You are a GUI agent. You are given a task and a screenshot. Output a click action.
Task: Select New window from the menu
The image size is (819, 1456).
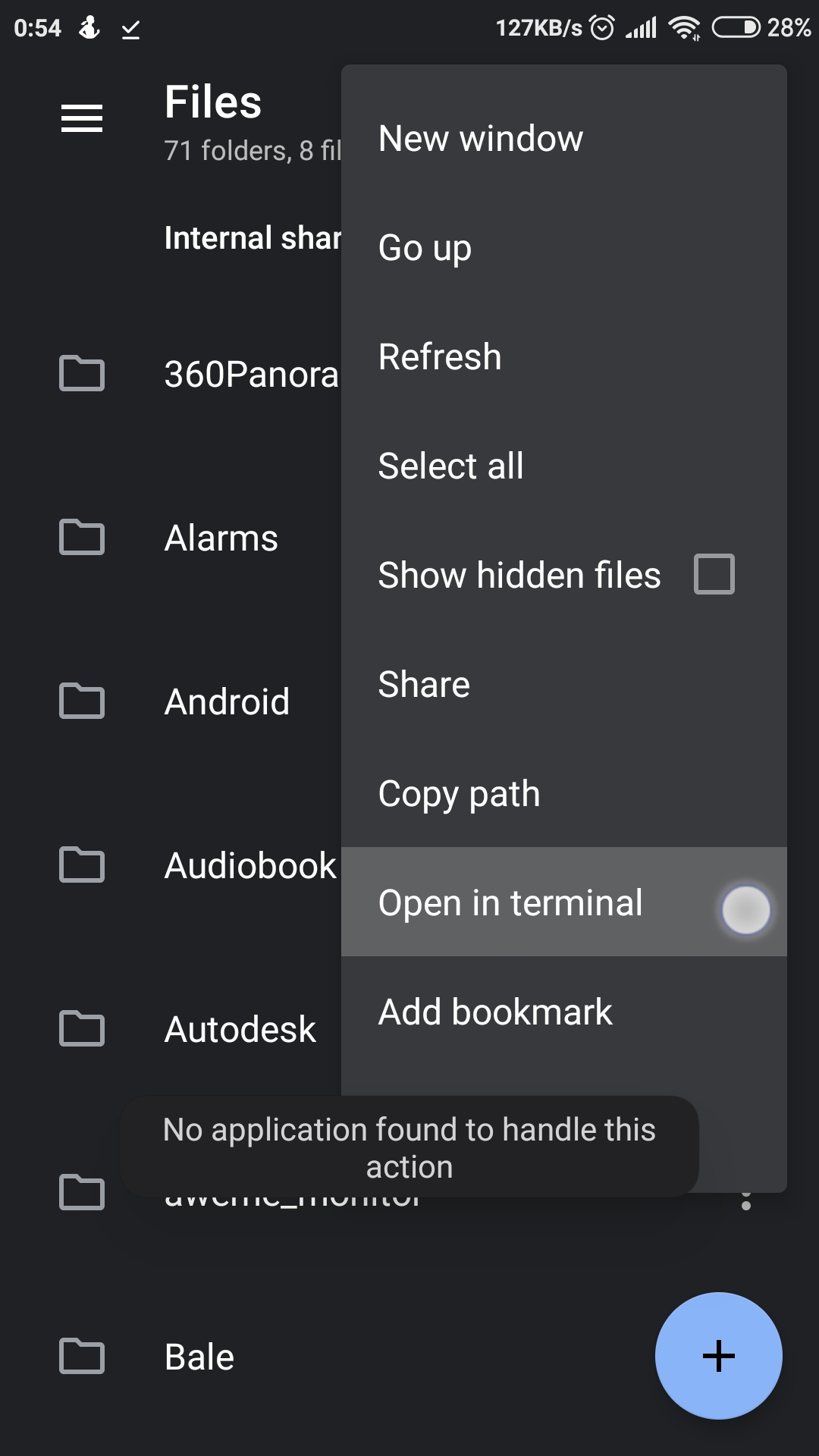[x=564, y=139]
